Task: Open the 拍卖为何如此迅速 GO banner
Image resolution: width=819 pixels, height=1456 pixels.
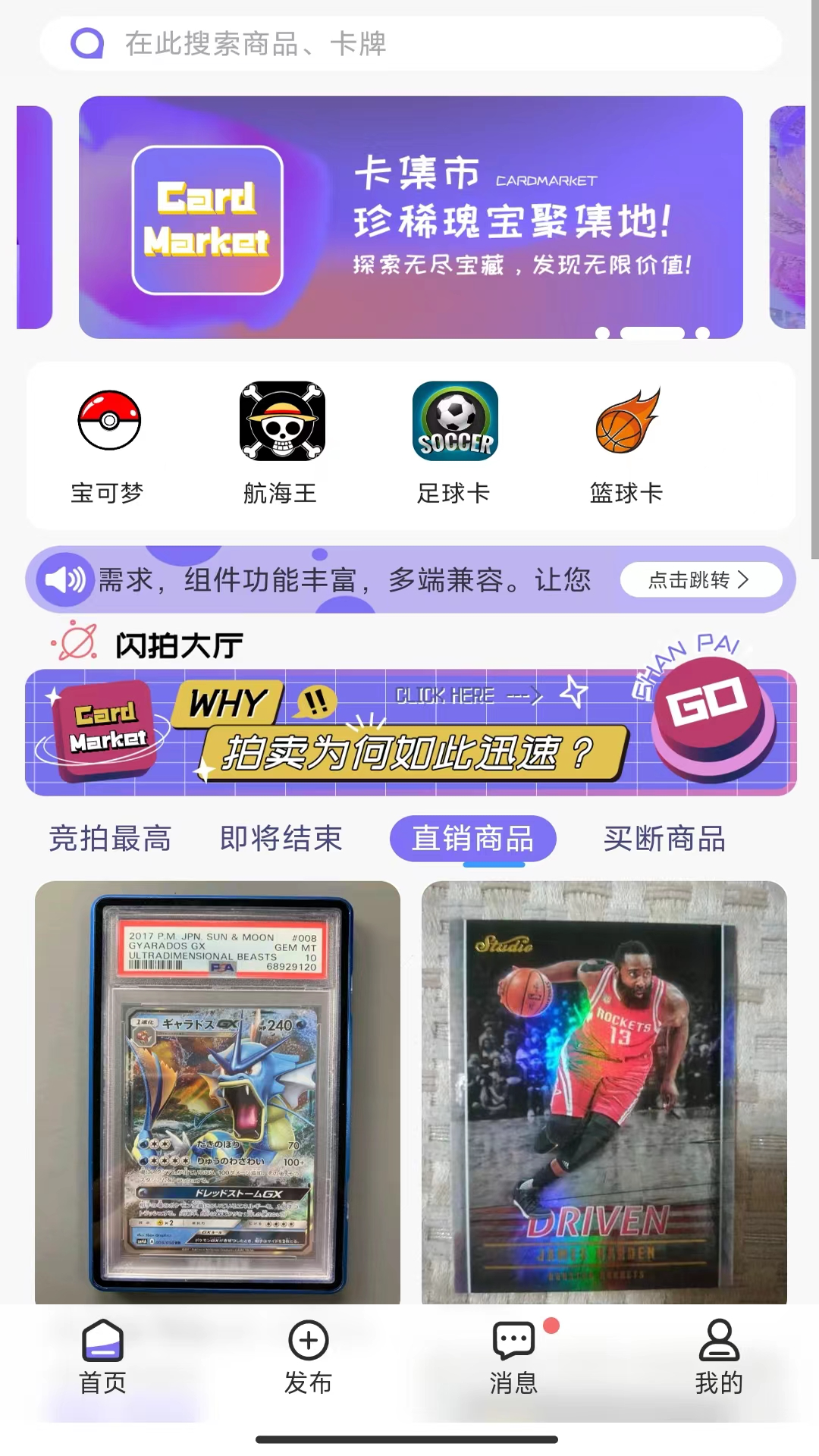Action: tap(410, 732)
